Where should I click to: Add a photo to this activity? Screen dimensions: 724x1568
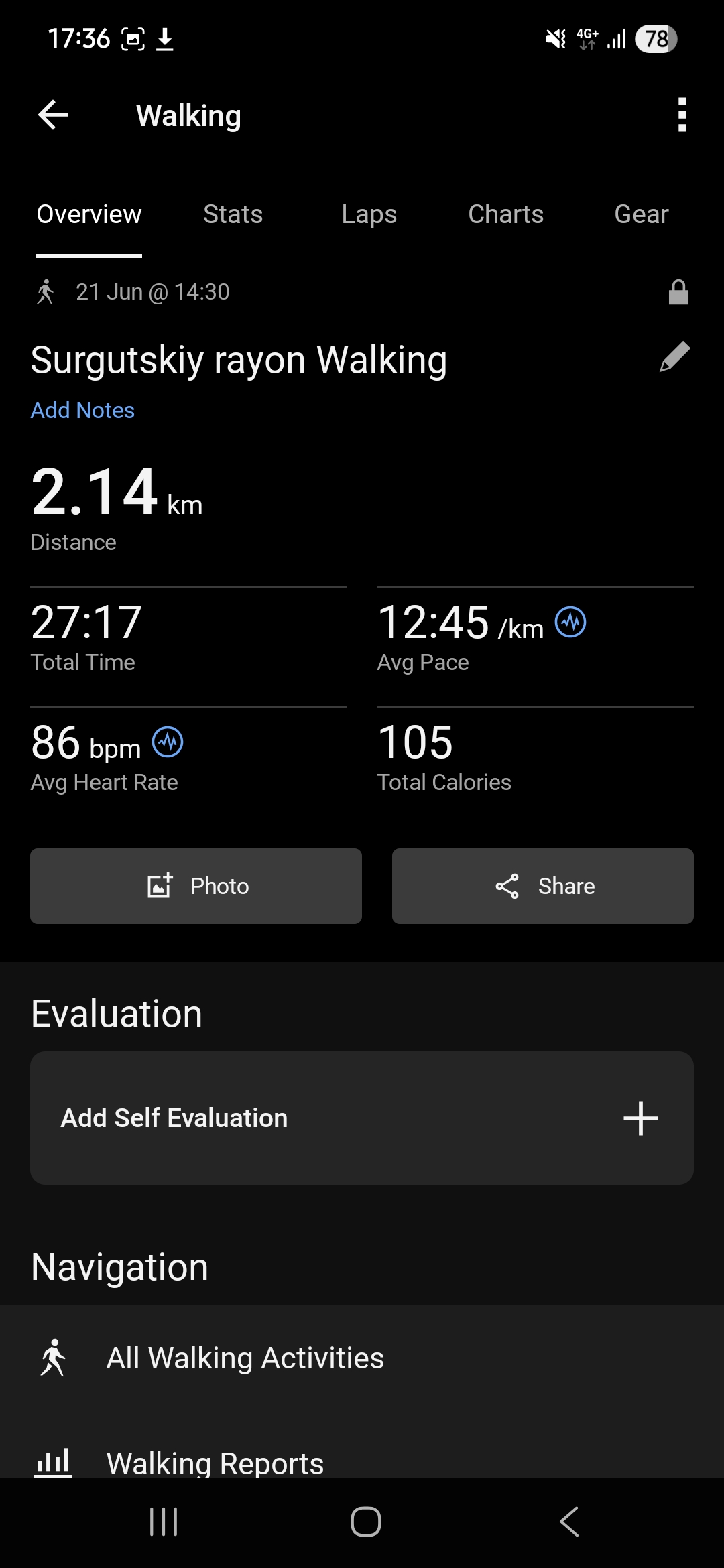click(196, 886)
